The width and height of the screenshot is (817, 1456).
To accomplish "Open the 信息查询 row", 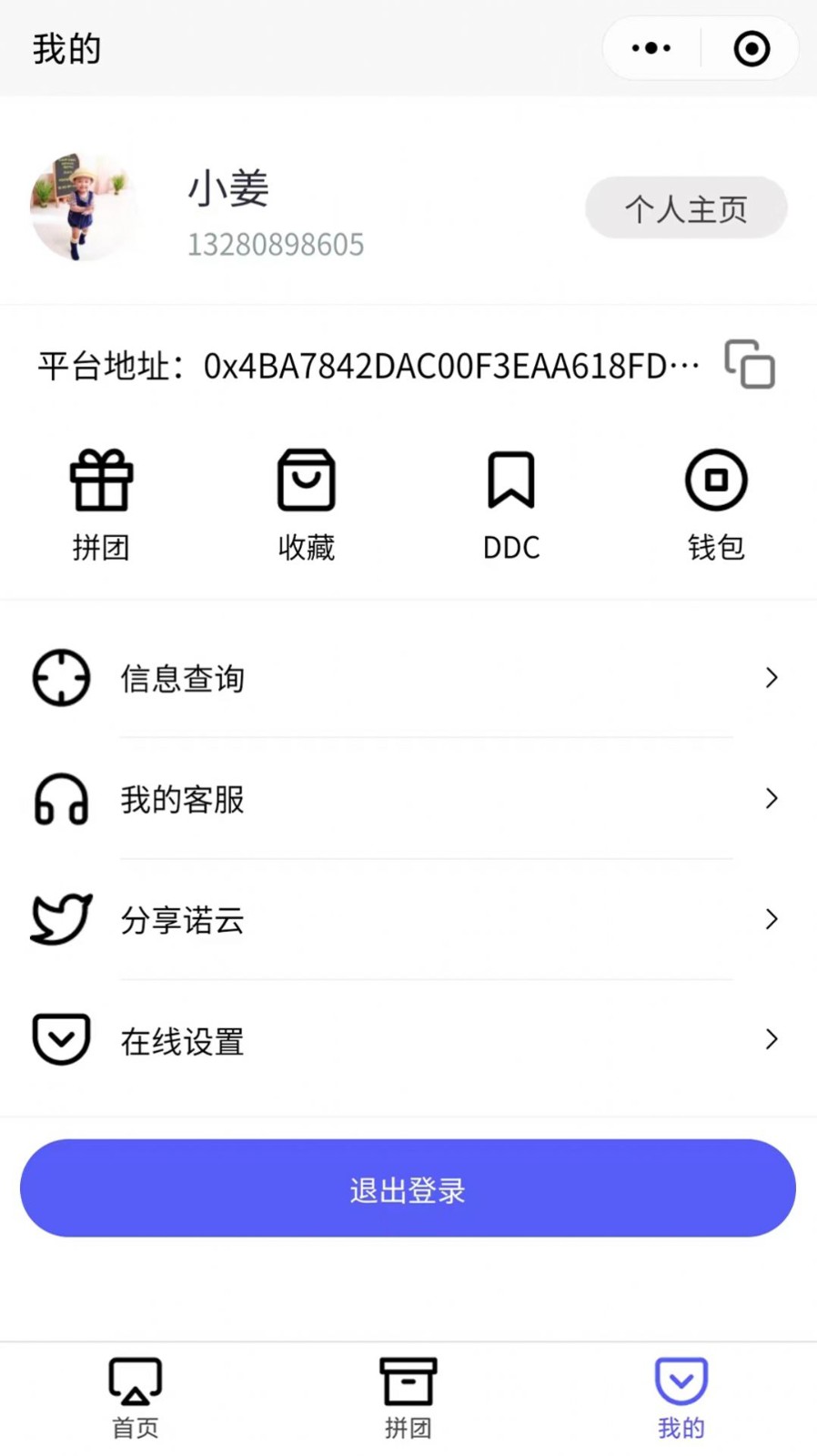I will tap(408, 678).
